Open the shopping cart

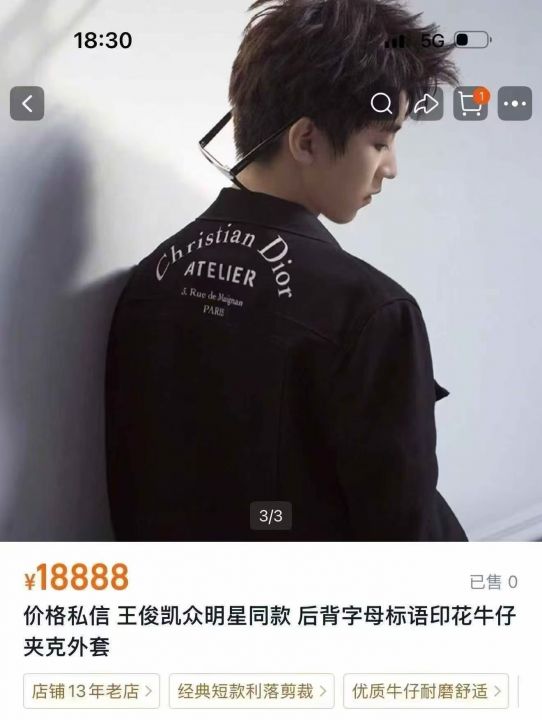[x=470, y=103]
